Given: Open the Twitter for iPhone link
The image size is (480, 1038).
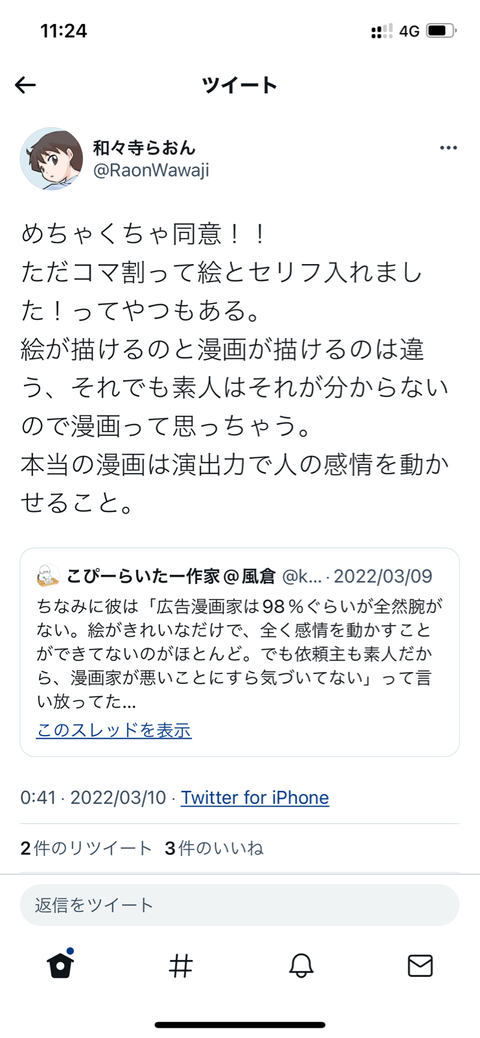Looking at the screenshot, I should 255,797.
